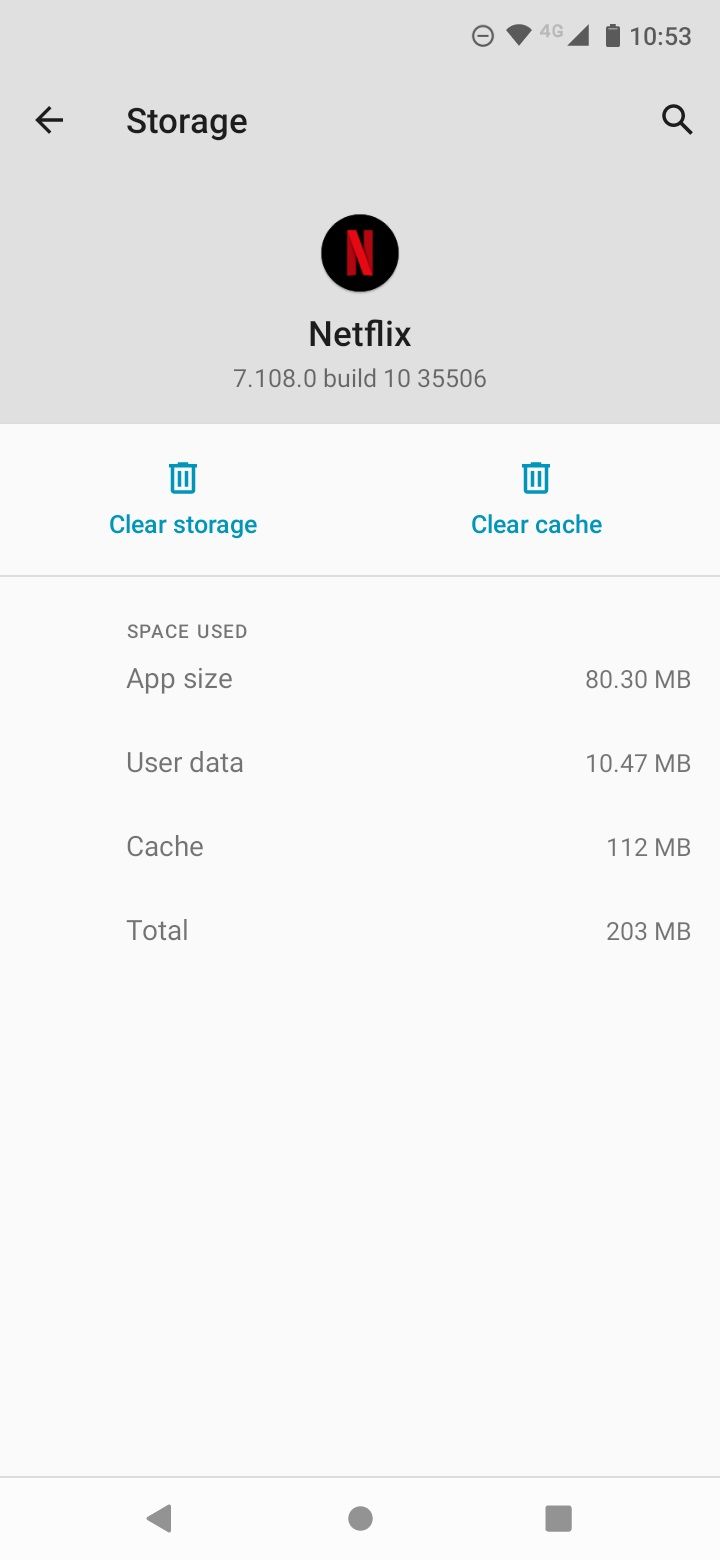Screen dimensions: 720x1560
Task: Click the trash icon above Clear storage
Action: 182,478
